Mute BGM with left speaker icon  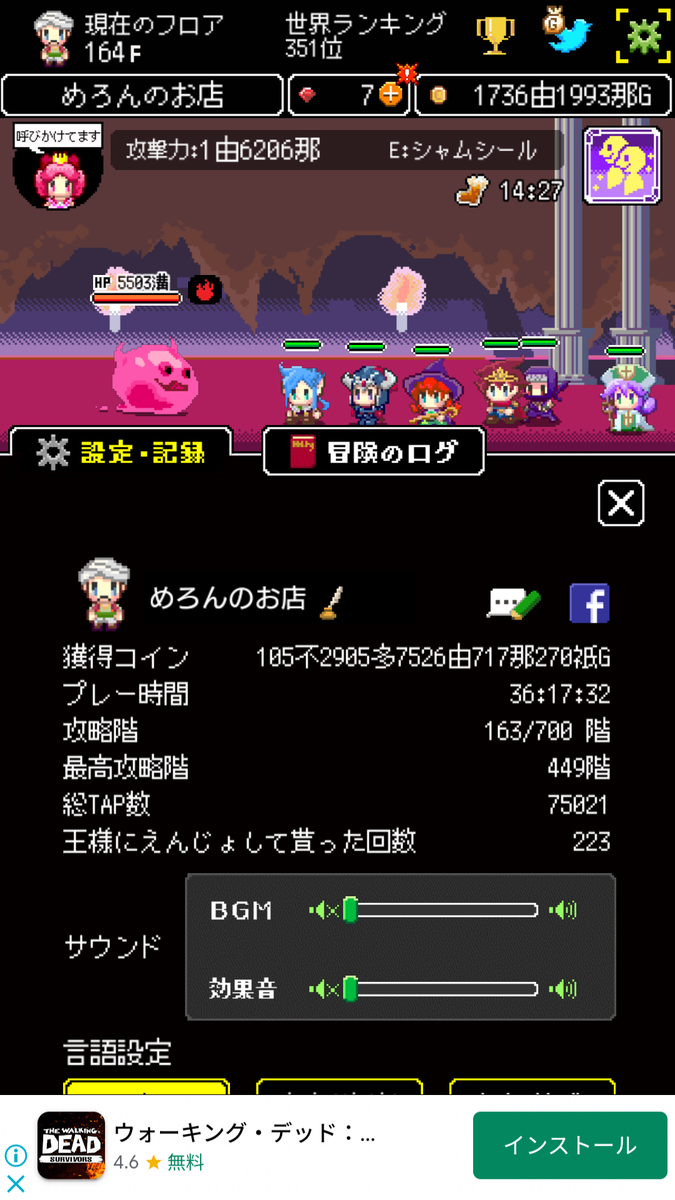click(x=323, y=910)
